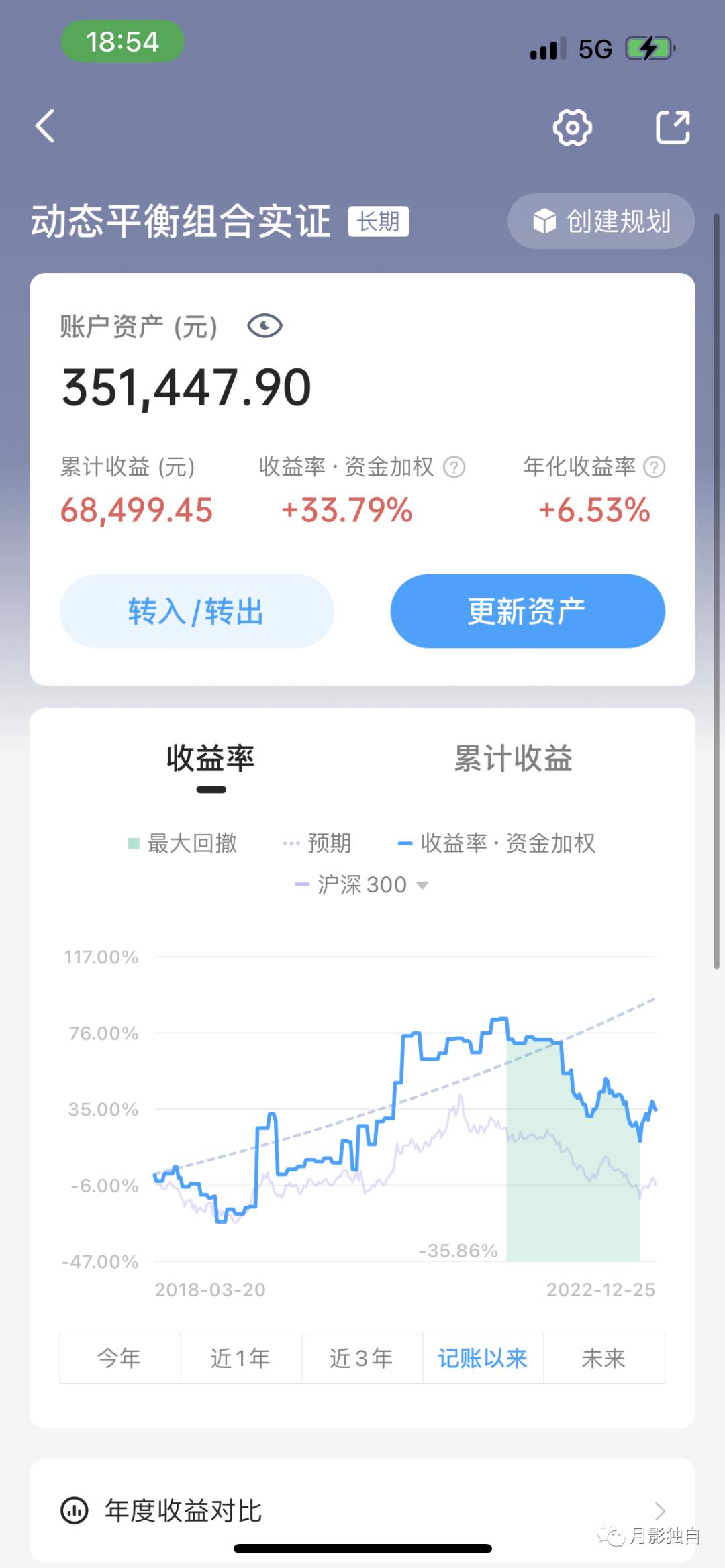
Task: Open the help icon beside 年化收益率
Action: [653, 466]
